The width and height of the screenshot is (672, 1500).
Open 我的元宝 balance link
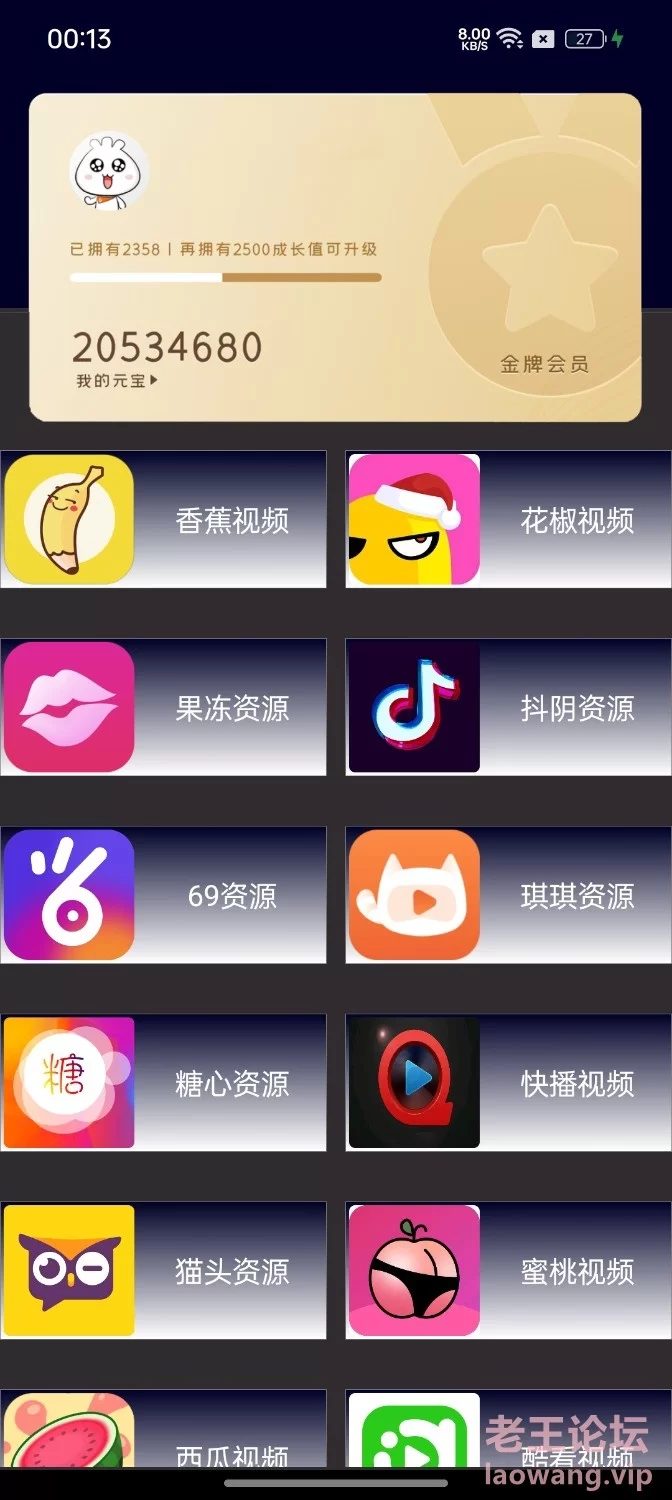117,381
